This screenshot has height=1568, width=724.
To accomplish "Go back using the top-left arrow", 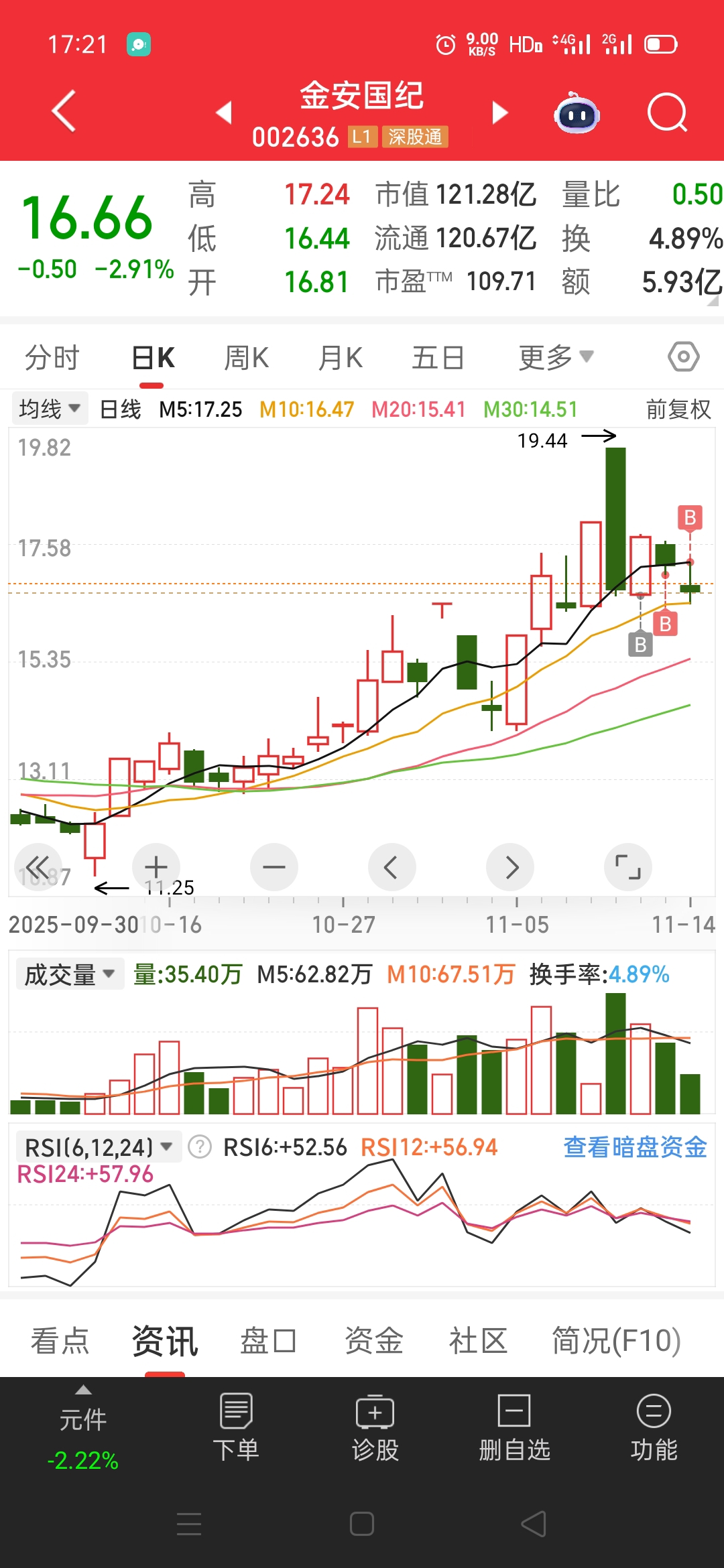I will pos(64,111).
